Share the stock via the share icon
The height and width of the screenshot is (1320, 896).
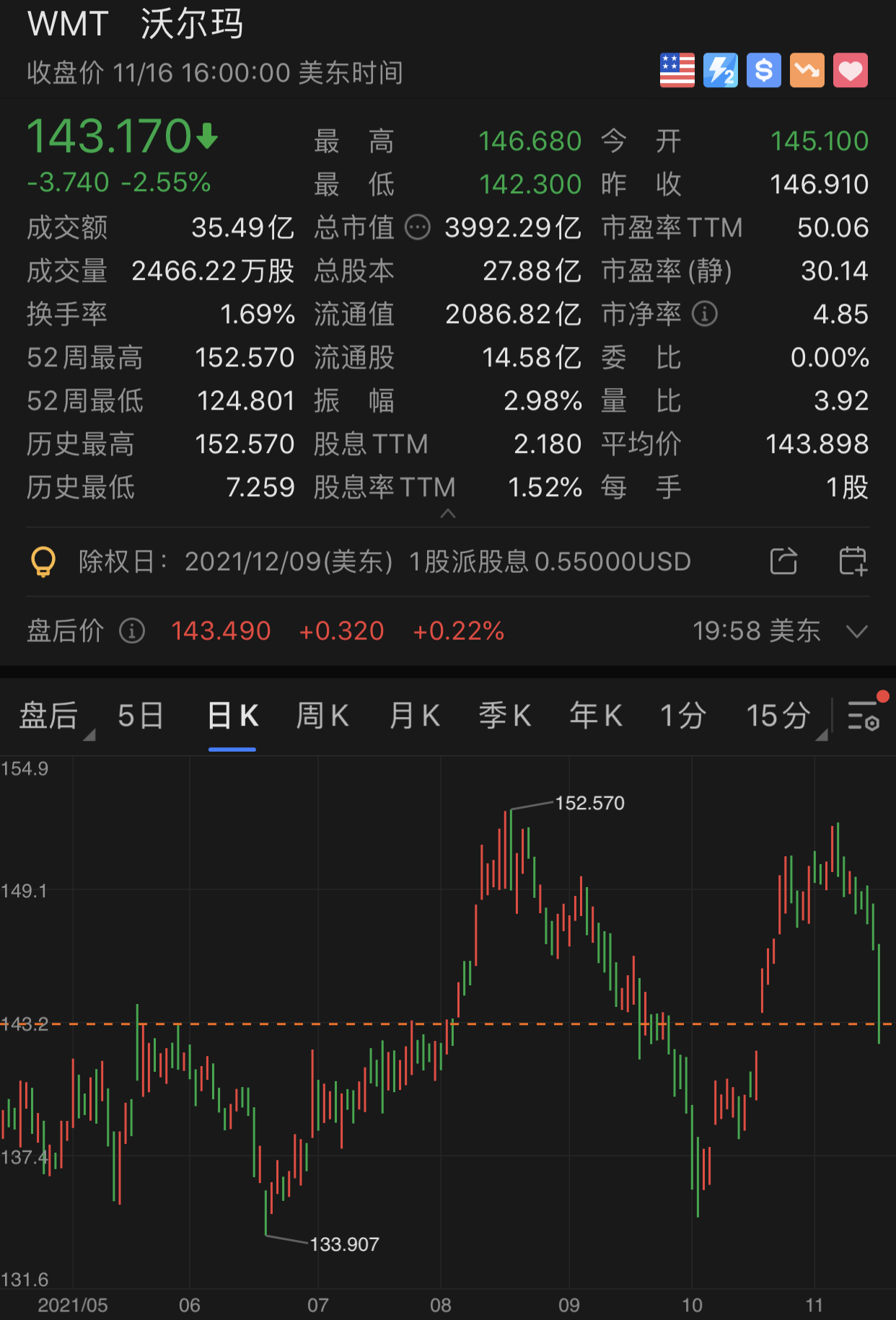tap(783, 561)
